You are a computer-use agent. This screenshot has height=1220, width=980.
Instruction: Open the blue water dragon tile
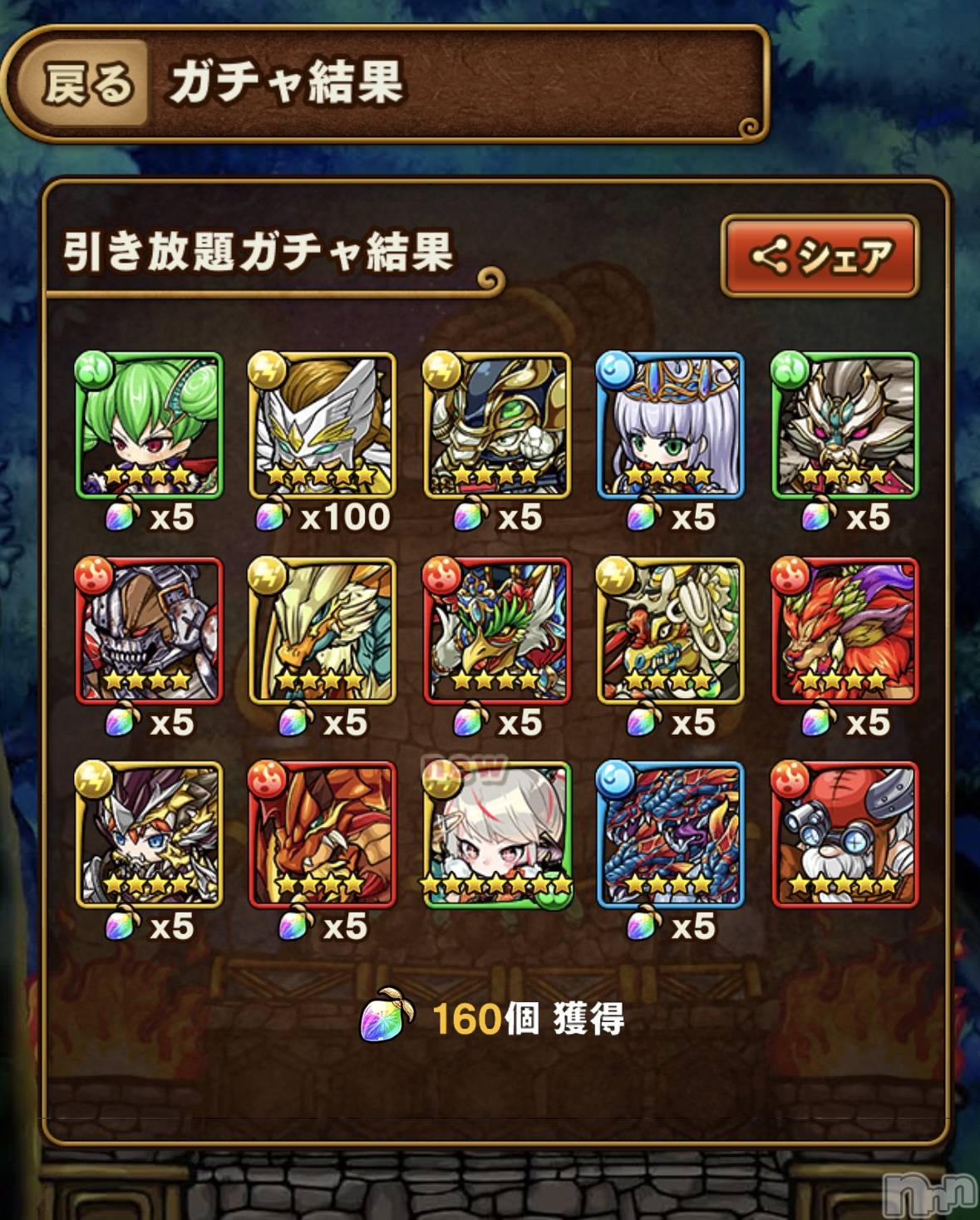point(670,834)
